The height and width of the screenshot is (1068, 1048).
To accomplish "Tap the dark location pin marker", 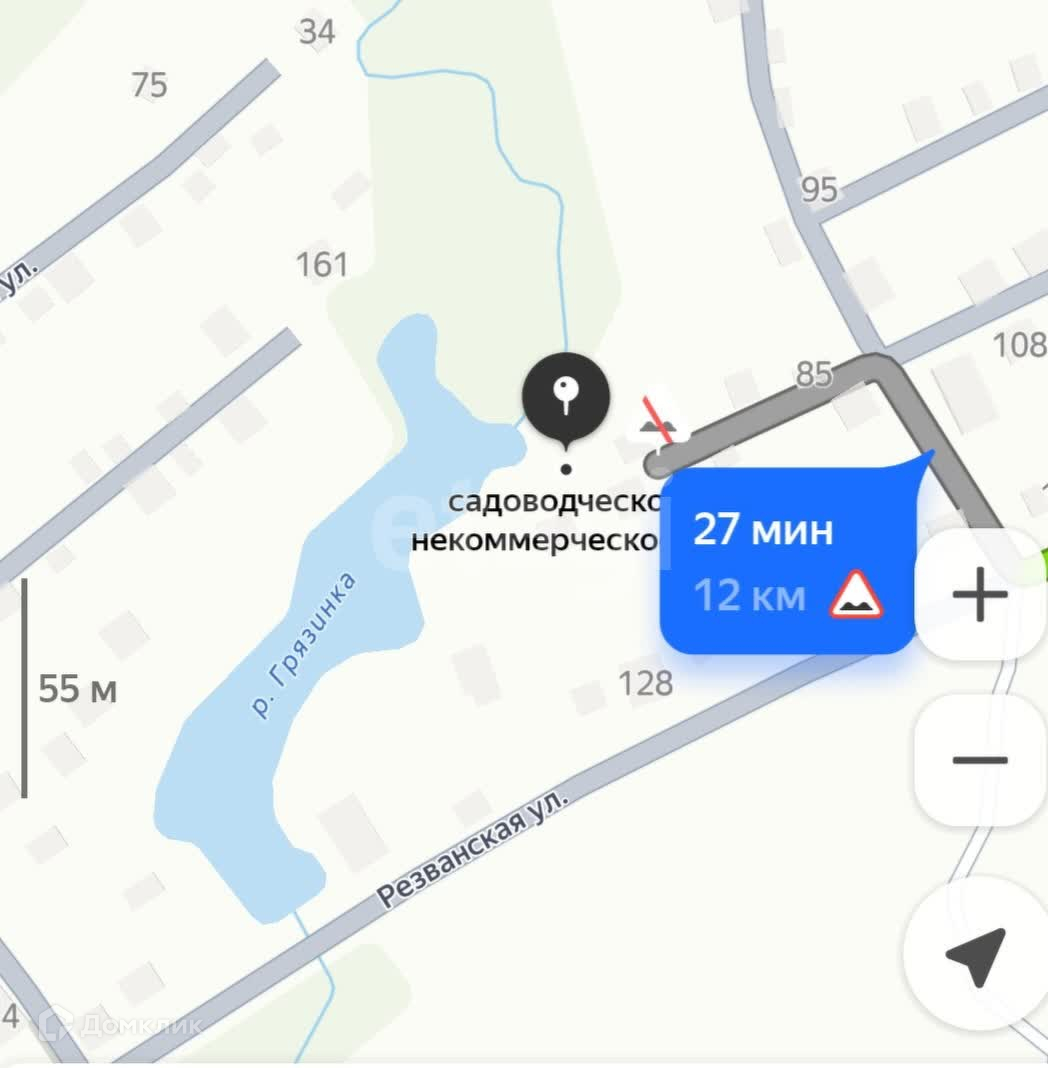I will pos(566,400).
